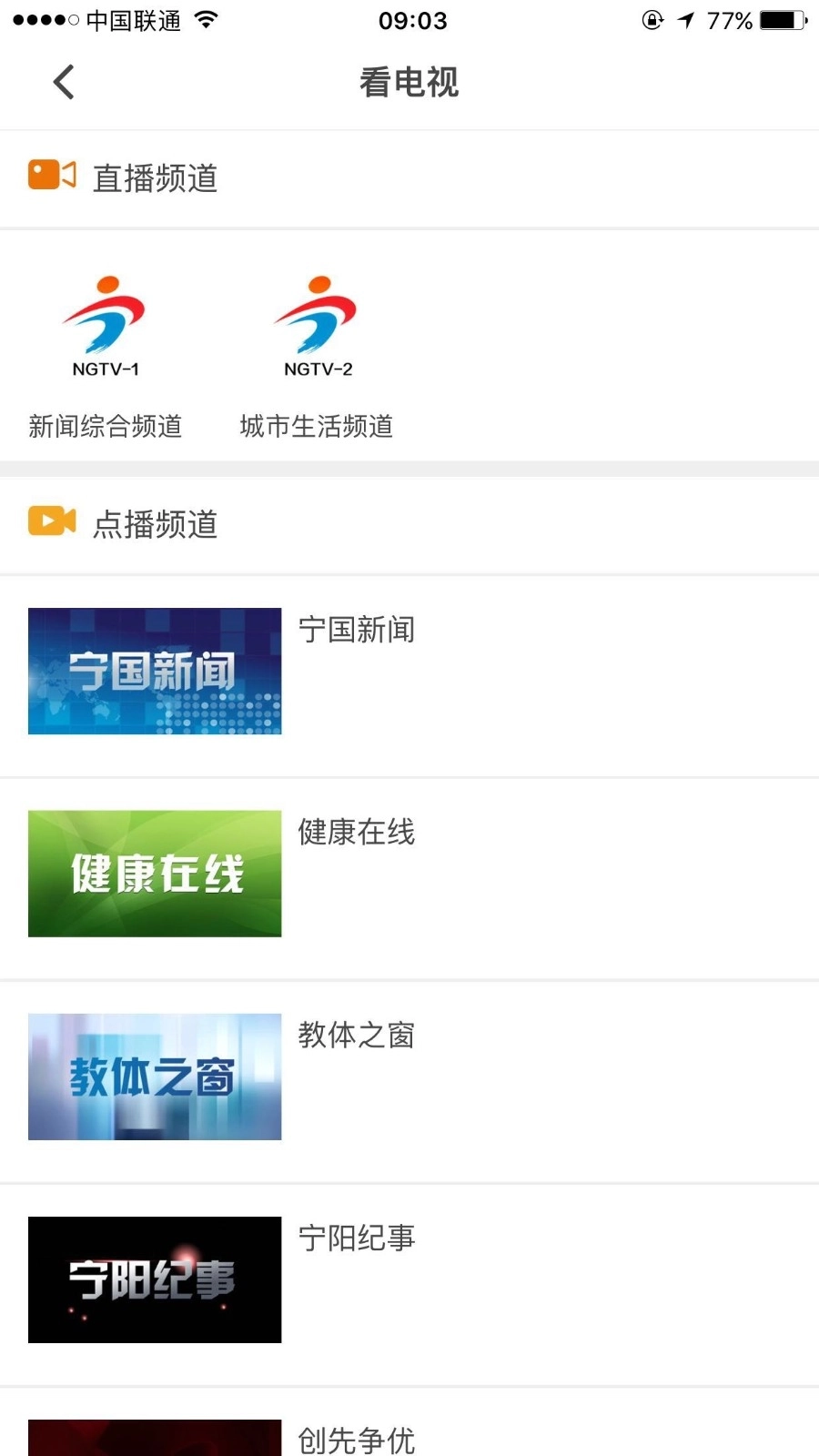Tap the video-on-demand icon beside 点播频道

click(x=52, y=521)
